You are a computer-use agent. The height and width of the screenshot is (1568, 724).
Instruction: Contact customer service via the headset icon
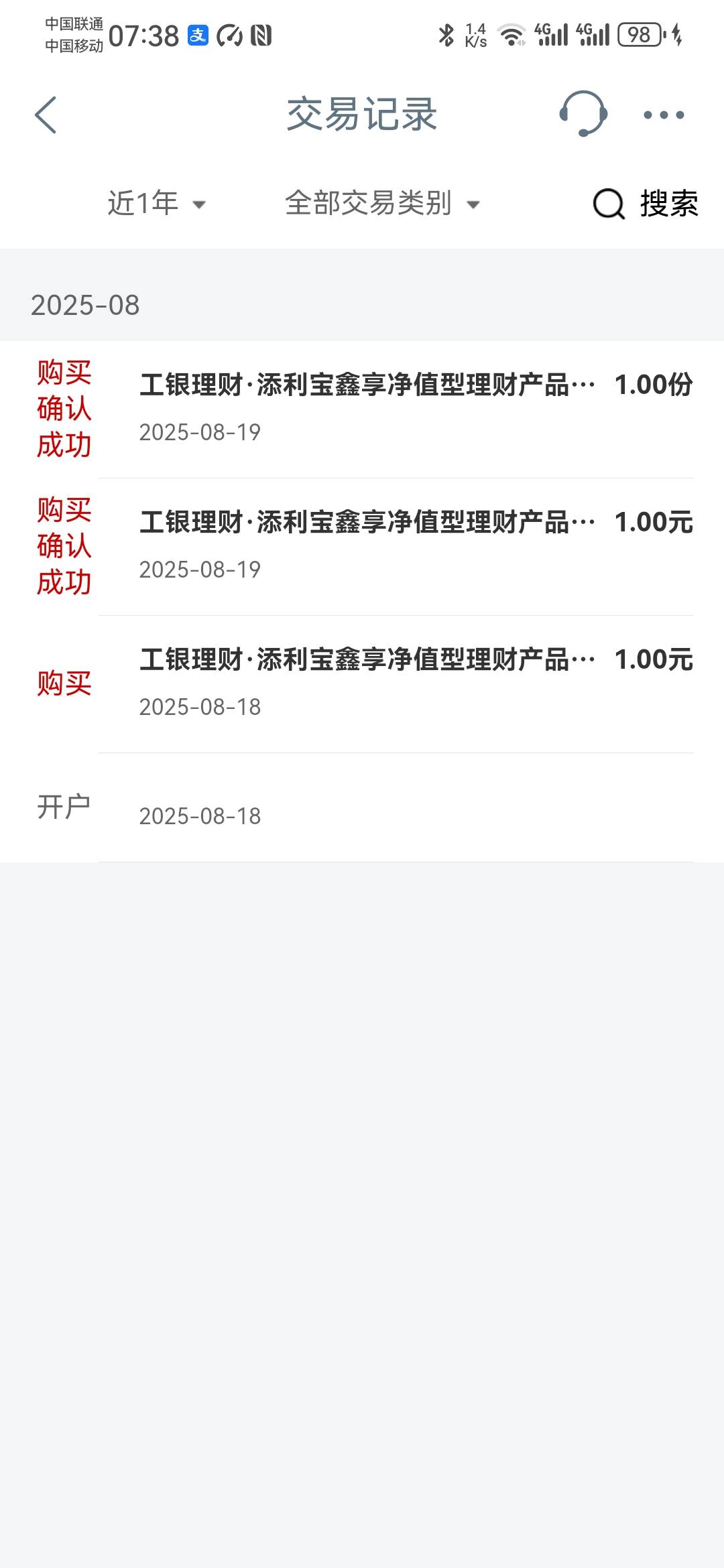[583, 114]
